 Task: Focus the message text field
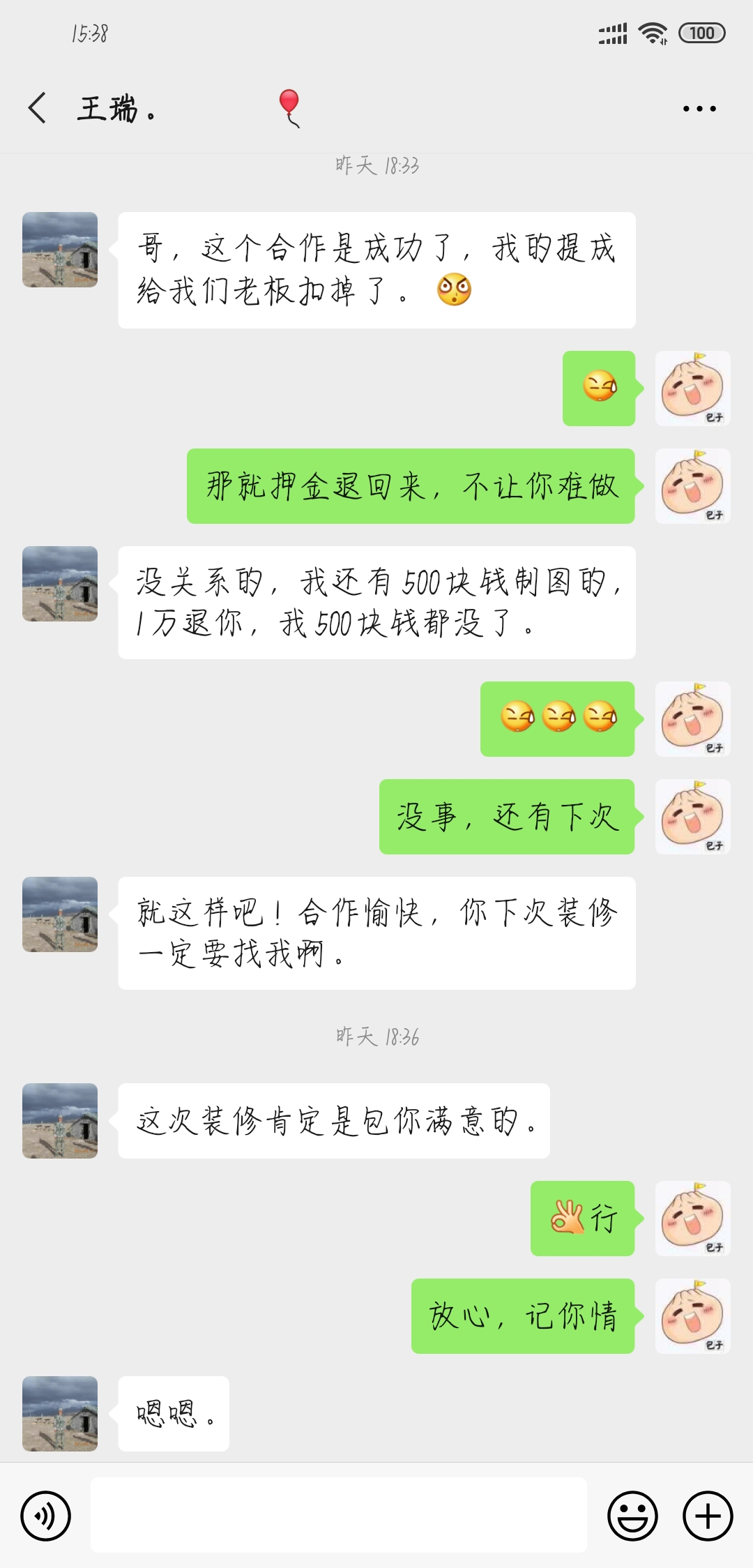(x=338, y=1515)
